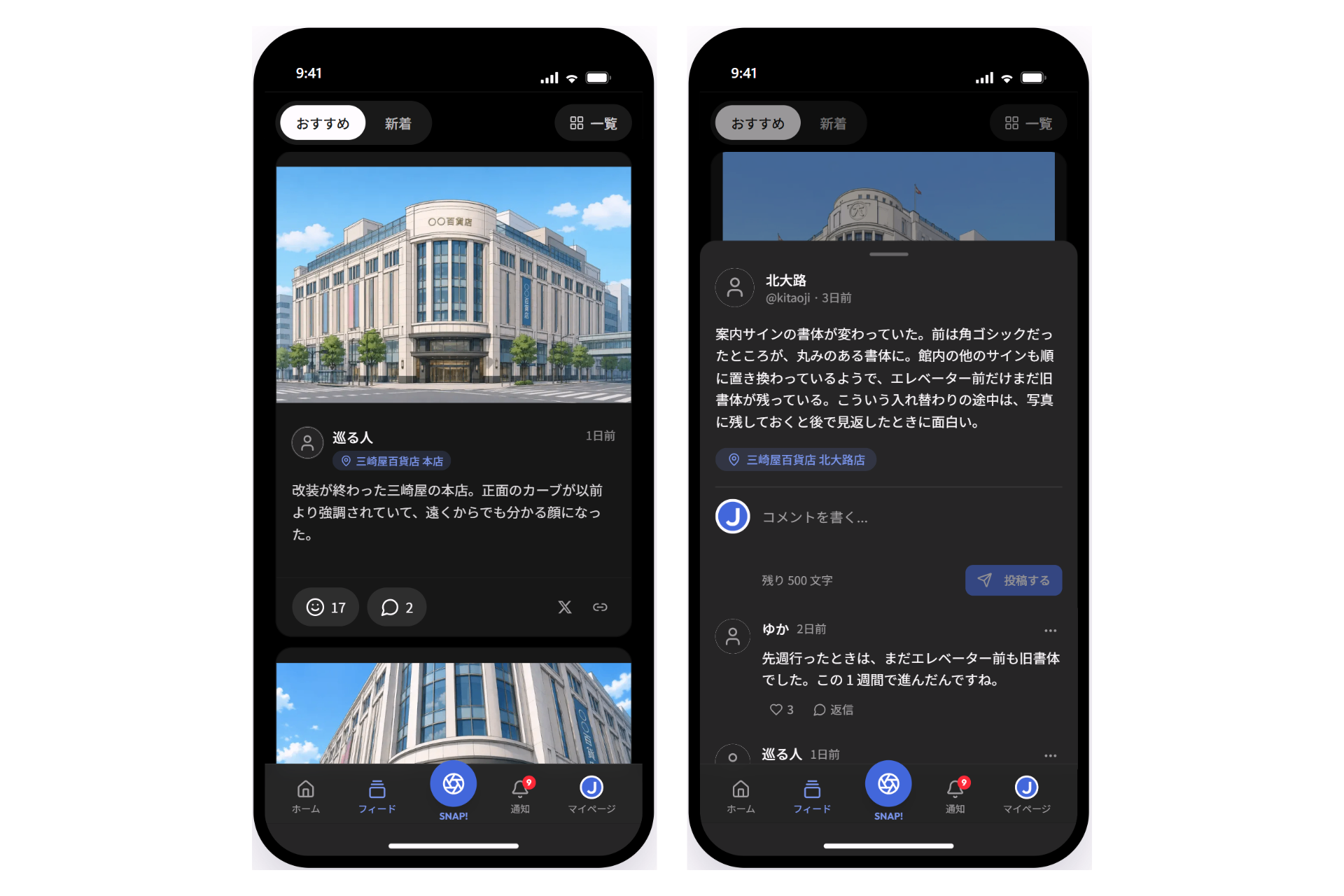1344x896 pixels.
Task: Open the overflow menu on ゆか's comment
Action: 1050,631
